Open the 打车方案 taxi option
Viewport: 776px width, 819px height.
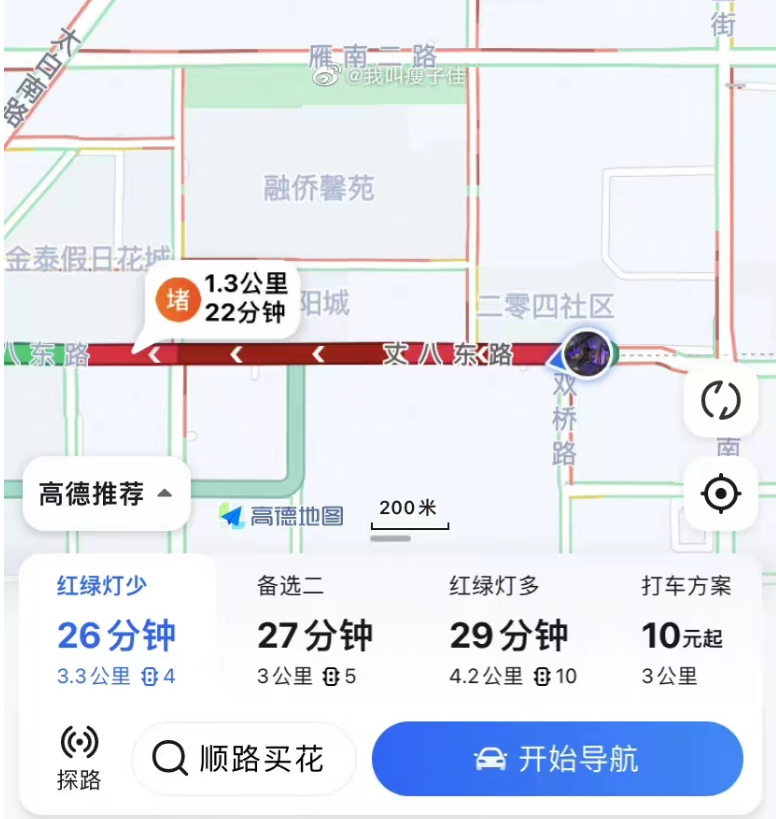tap(685, 632)
